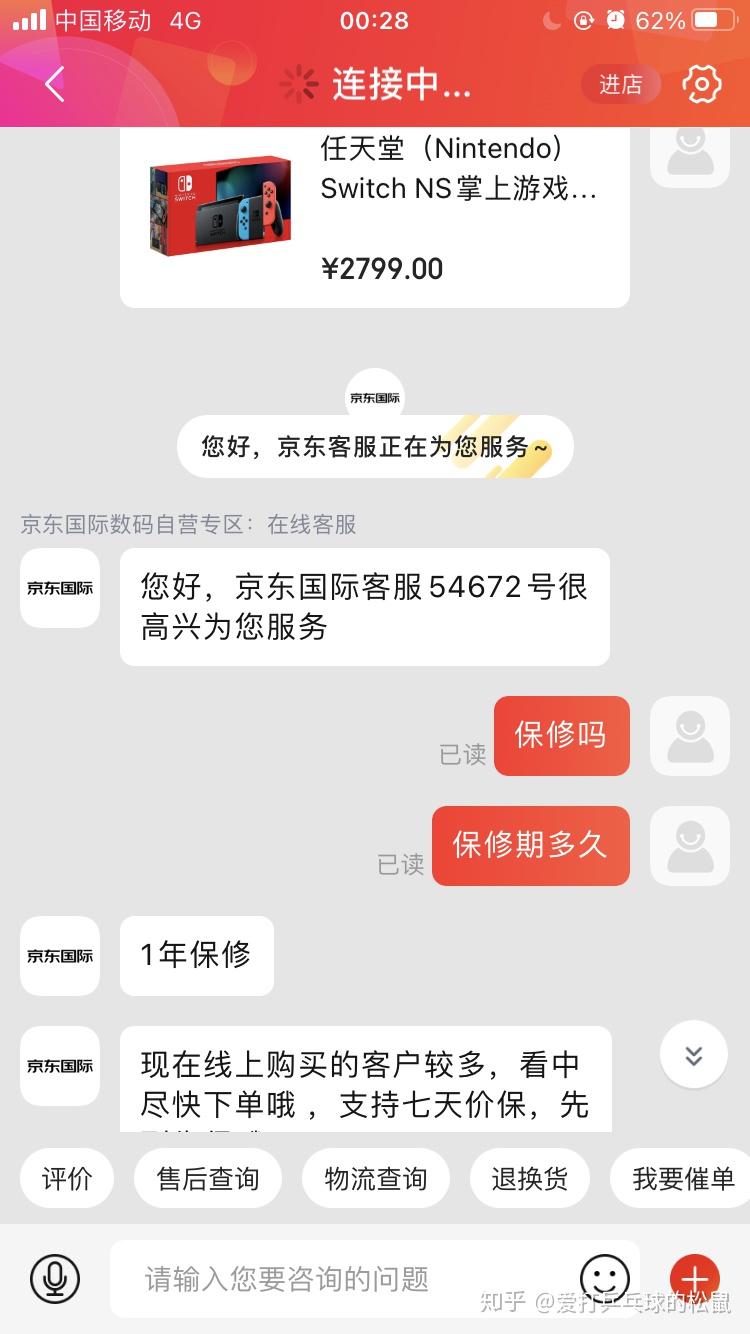Select the 评价 quick chip

point(67,1179)
